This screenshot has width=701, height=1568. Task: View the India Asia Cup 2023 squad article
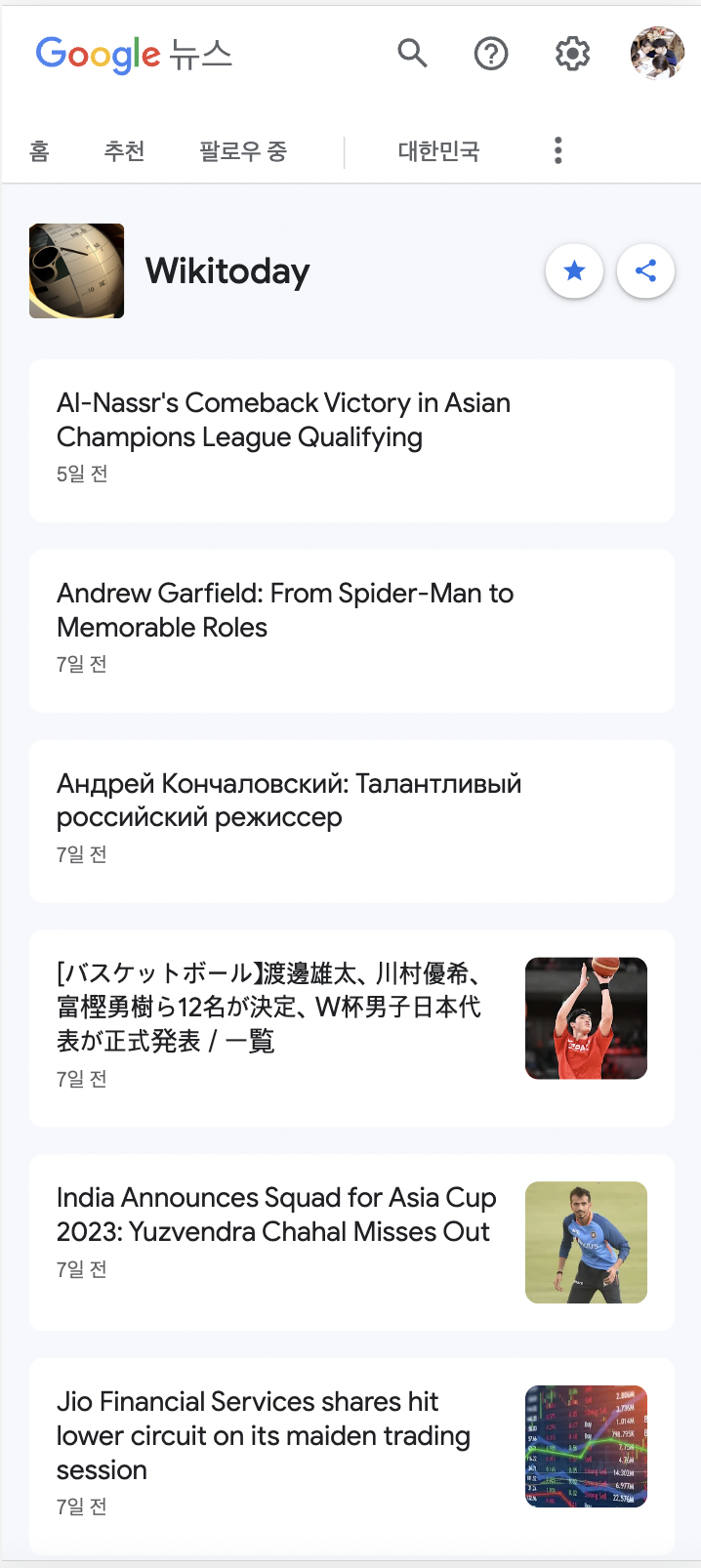(x=276, y=1215)
